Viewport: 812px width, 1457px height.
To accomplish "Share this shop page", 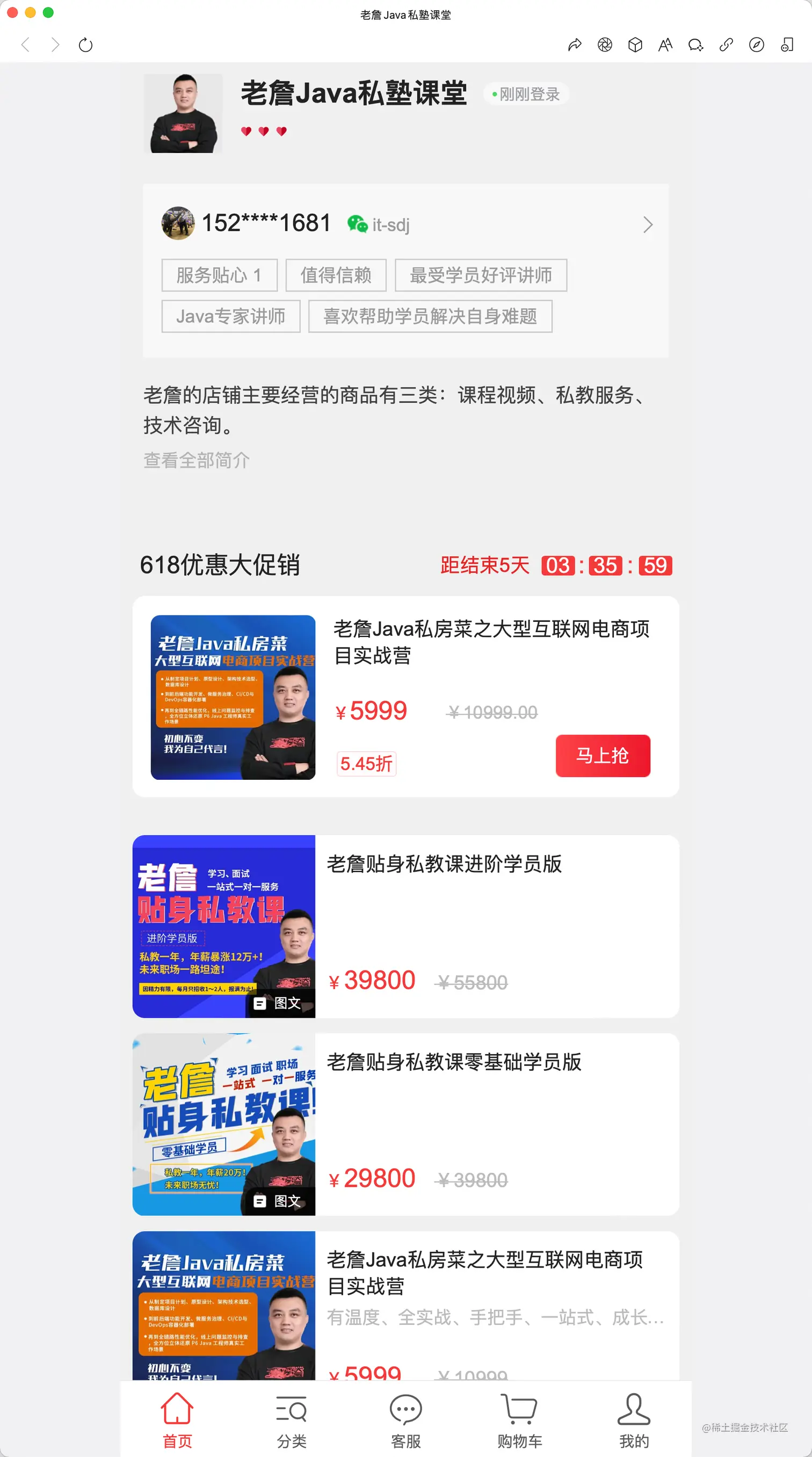I will (575, 45).
